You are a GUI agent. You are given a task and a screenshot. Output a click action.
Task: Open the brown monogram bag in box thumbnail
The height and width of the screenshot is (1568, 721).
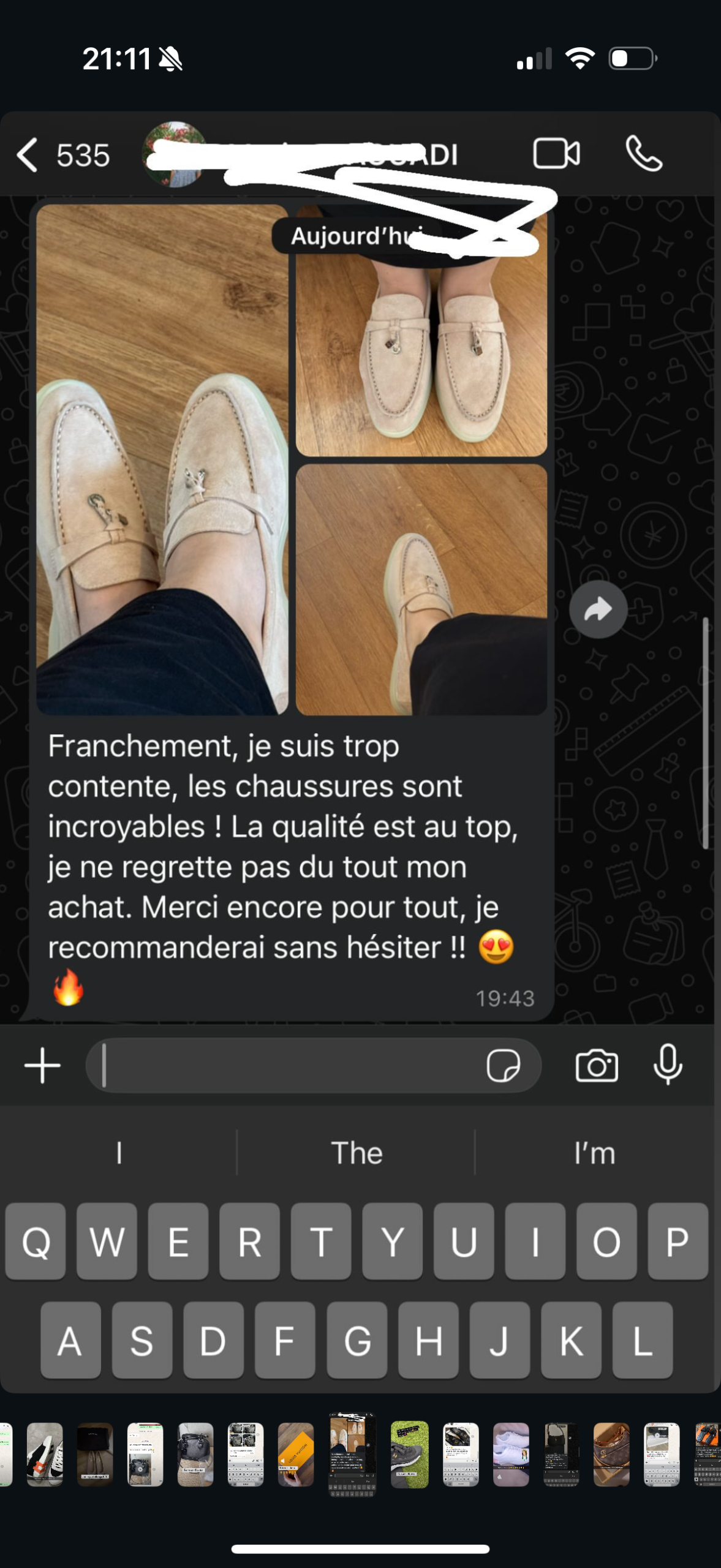tap(611, 1454)
